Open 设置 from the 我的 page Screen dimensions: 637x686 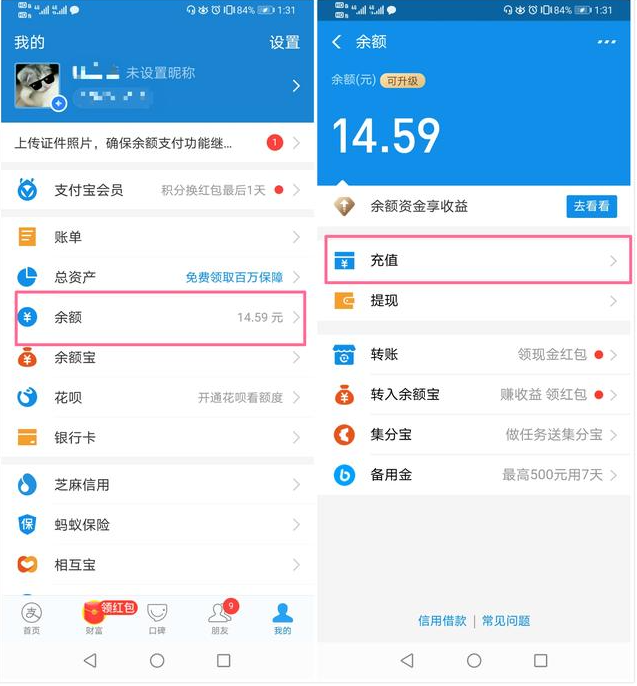(284, 42)
